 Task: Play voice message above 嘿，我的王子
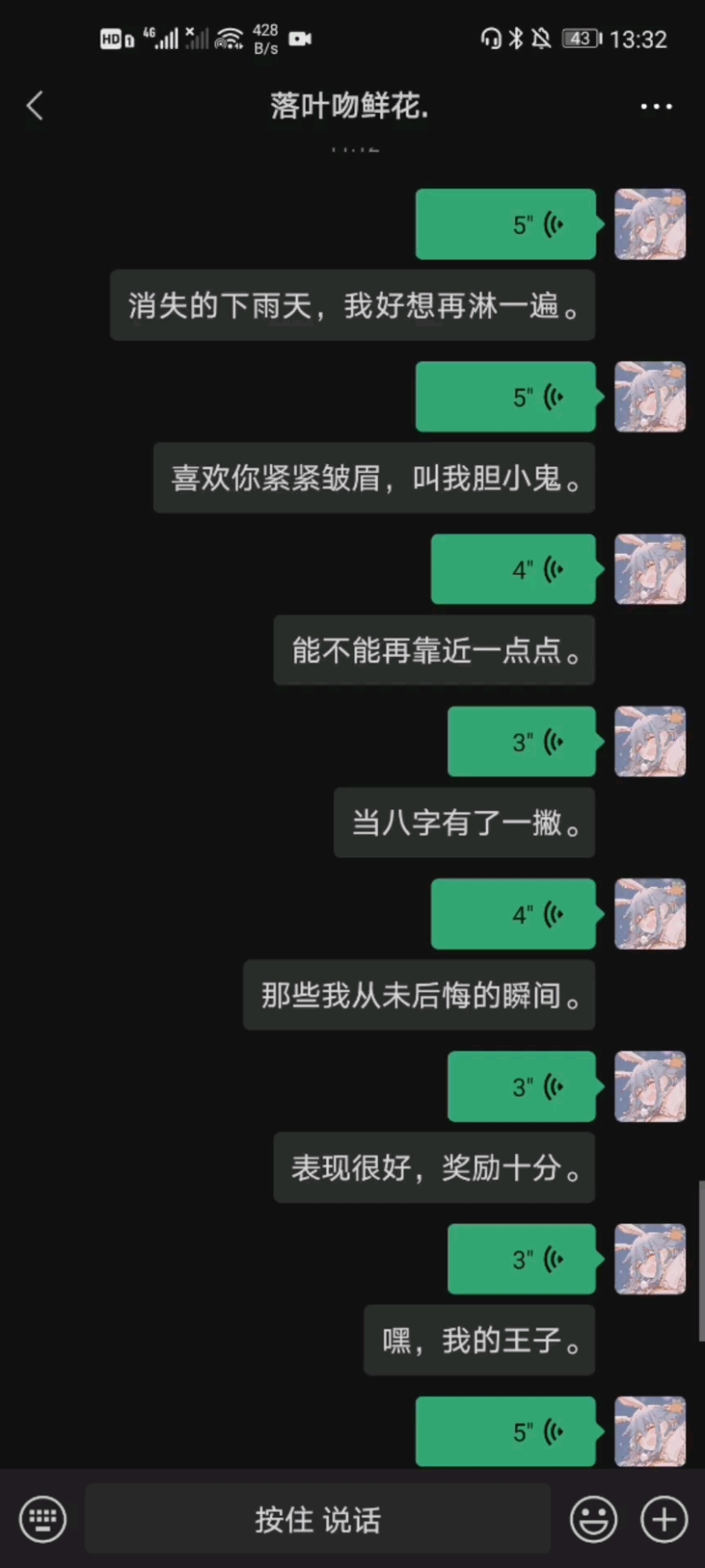click(x=521, y=1259)
